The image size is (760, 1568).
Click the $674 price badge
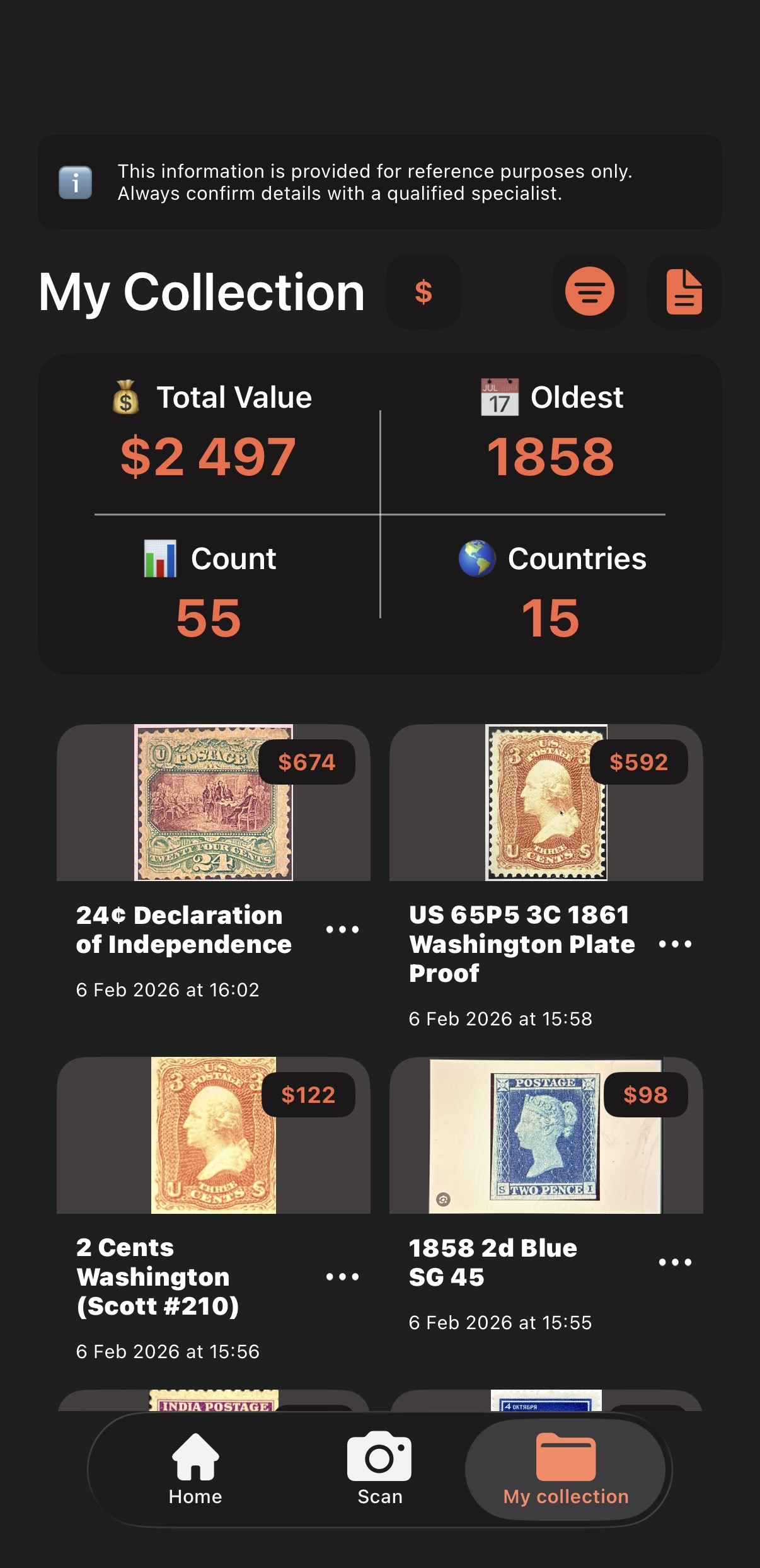tap(308, 762)
